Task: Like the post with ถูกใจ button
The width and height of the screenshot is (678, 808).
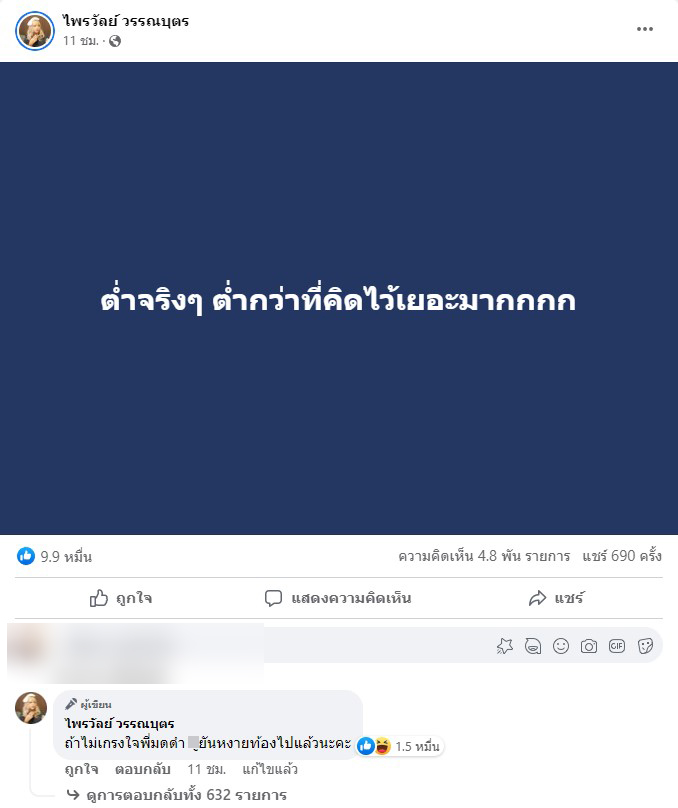Action: click(121, 598)
